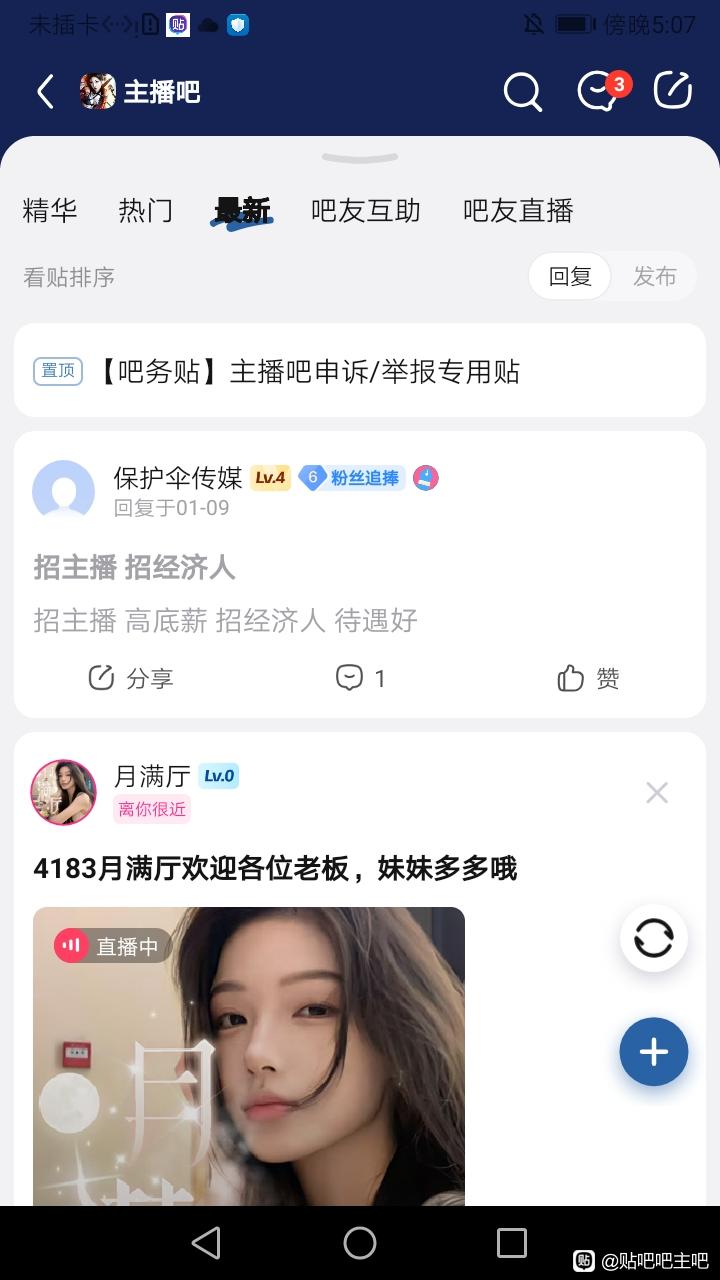Tap the system home button
Image resolution: width=720 pixels, height=1280 pixels.
coord(360,1243)
